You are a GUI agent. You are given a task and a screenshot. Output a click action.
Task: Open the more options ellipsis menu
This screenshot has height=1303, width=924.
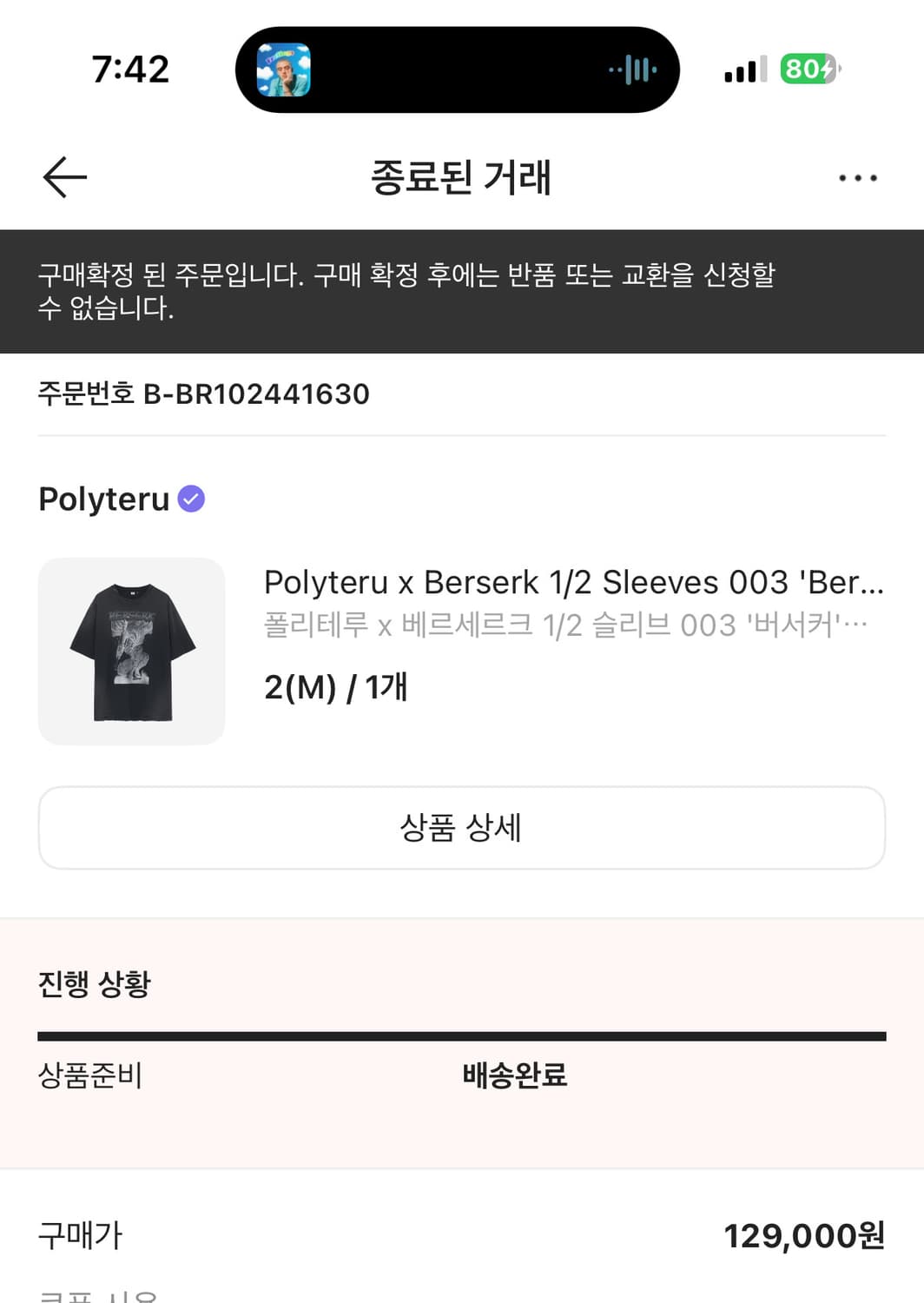click(858, 178)
